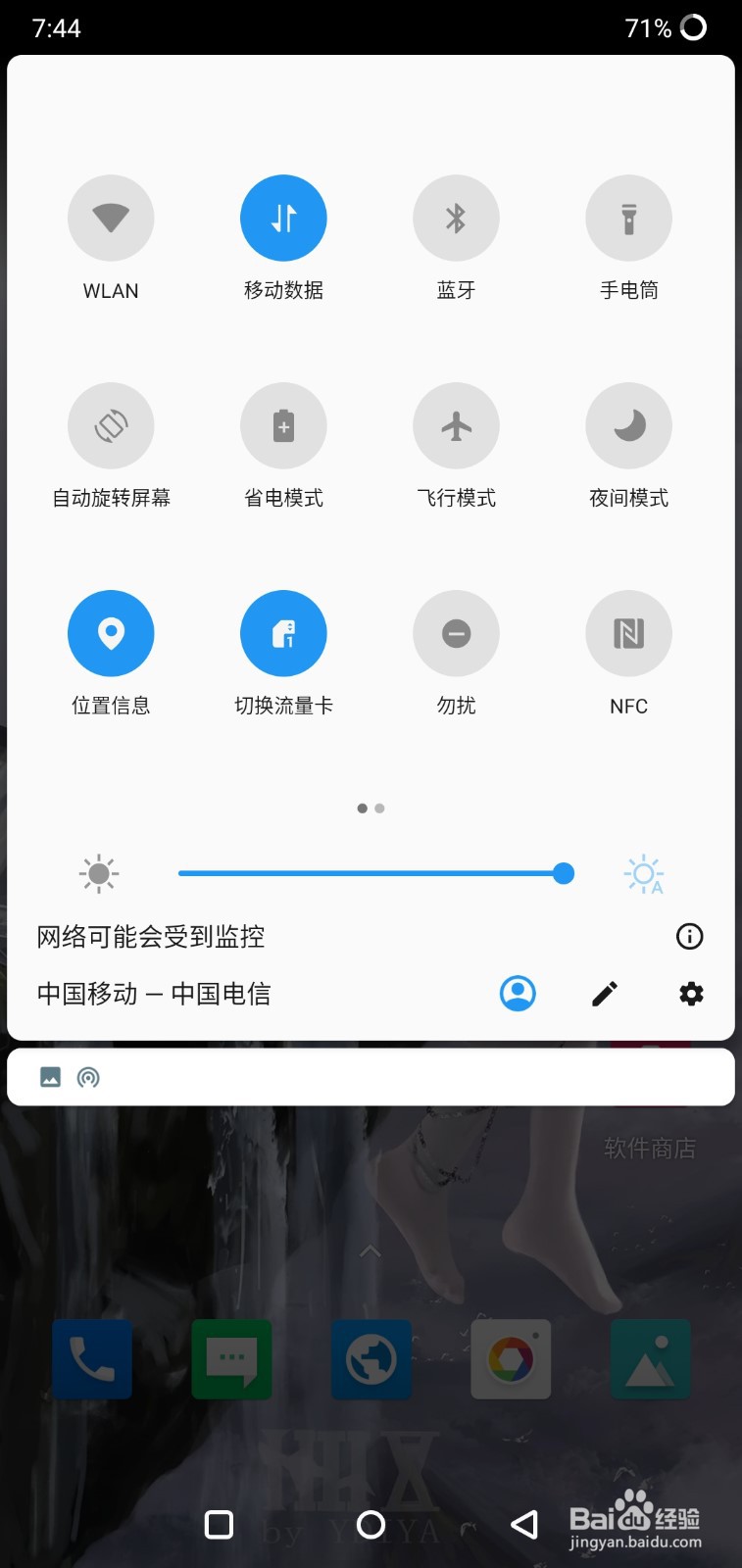The image size is (742, 1568).
Task: Enable 飞行模式 airplane mode
Action: (x=456, y=425)
